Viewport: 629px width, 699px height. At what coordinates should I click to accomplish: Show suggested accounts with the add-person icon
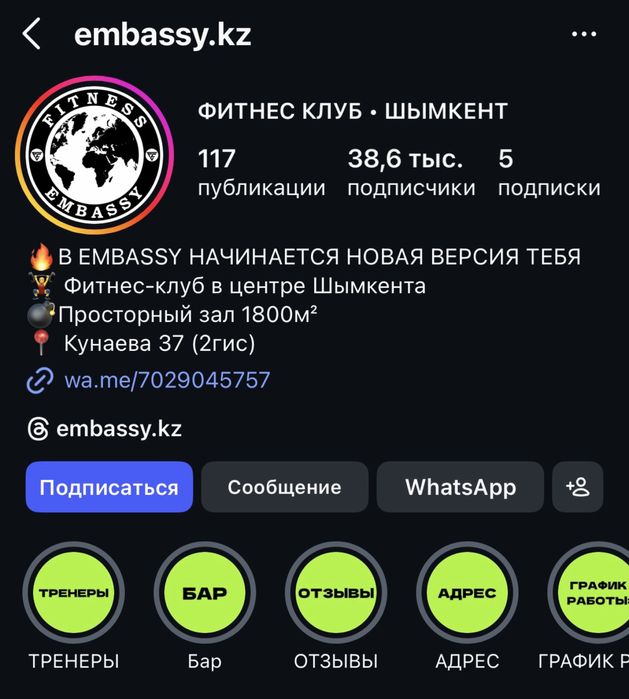pyautogui.click(x=578, y=487)
